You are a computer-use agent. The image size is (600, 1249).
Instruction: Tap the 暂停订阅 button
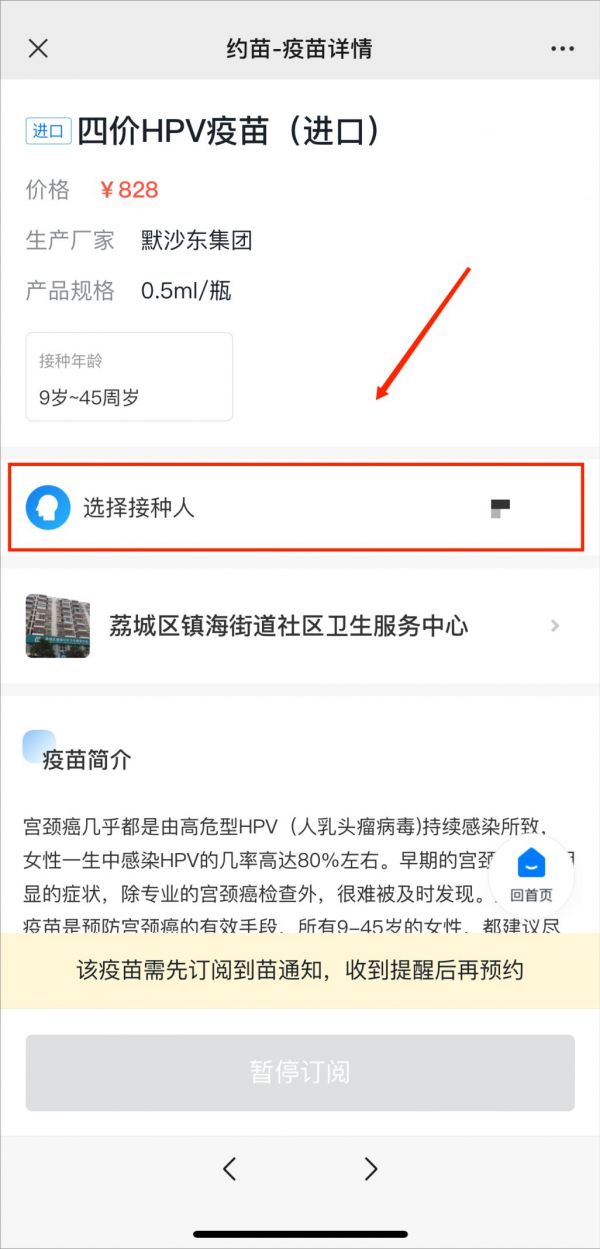[300, 1072]
